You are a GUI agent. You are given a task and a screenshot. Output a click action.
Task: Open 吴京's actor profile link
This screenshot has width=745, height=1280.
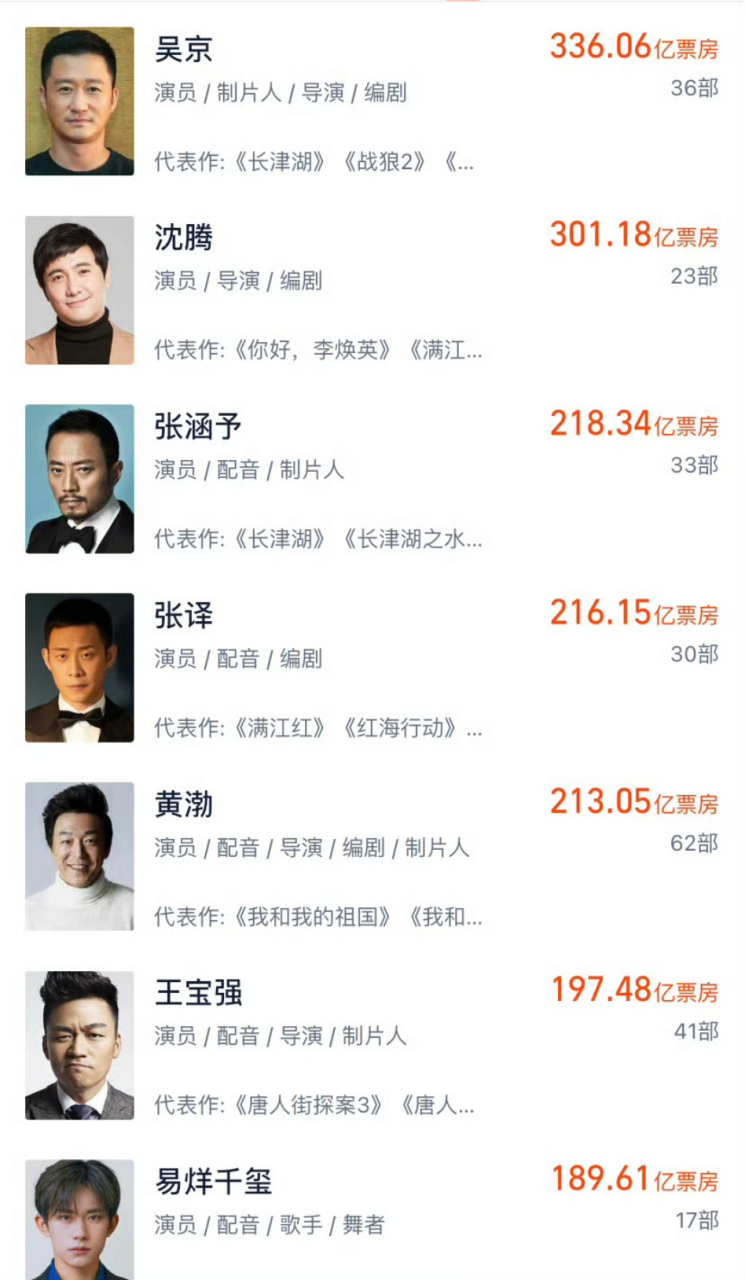pos(185,51)
